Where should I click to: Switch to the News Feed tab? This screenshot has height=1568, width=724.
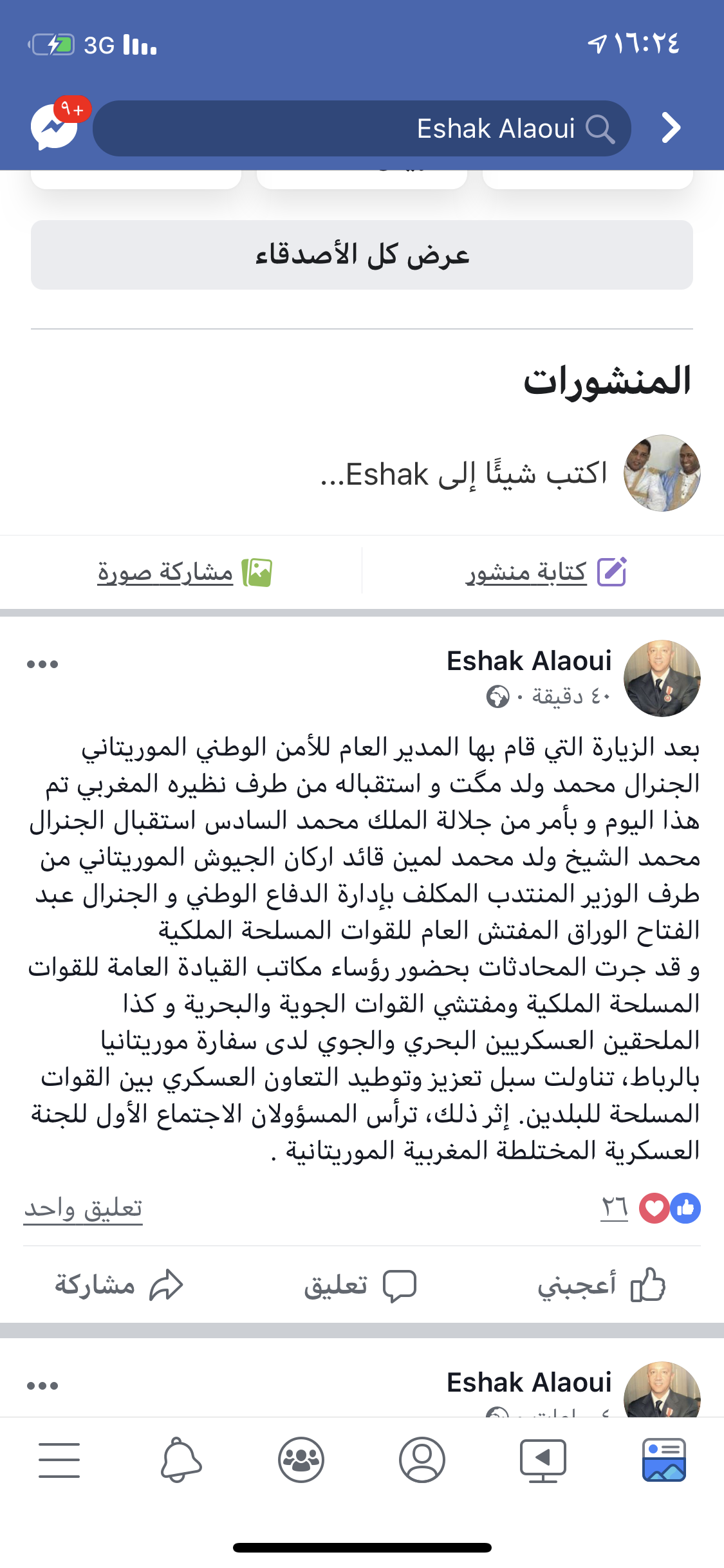664,1460
